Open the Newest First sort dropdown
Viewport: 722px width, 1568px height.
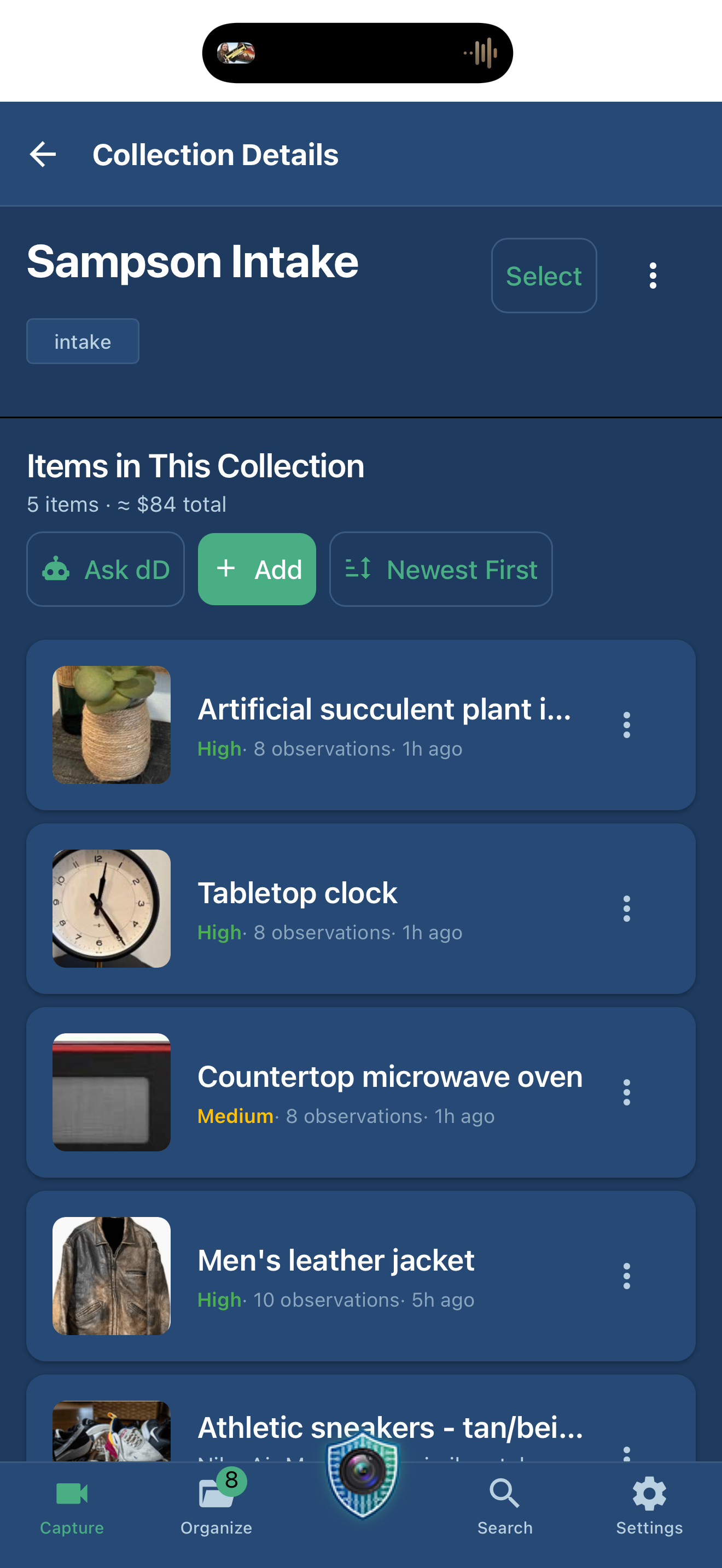point(441,569)
